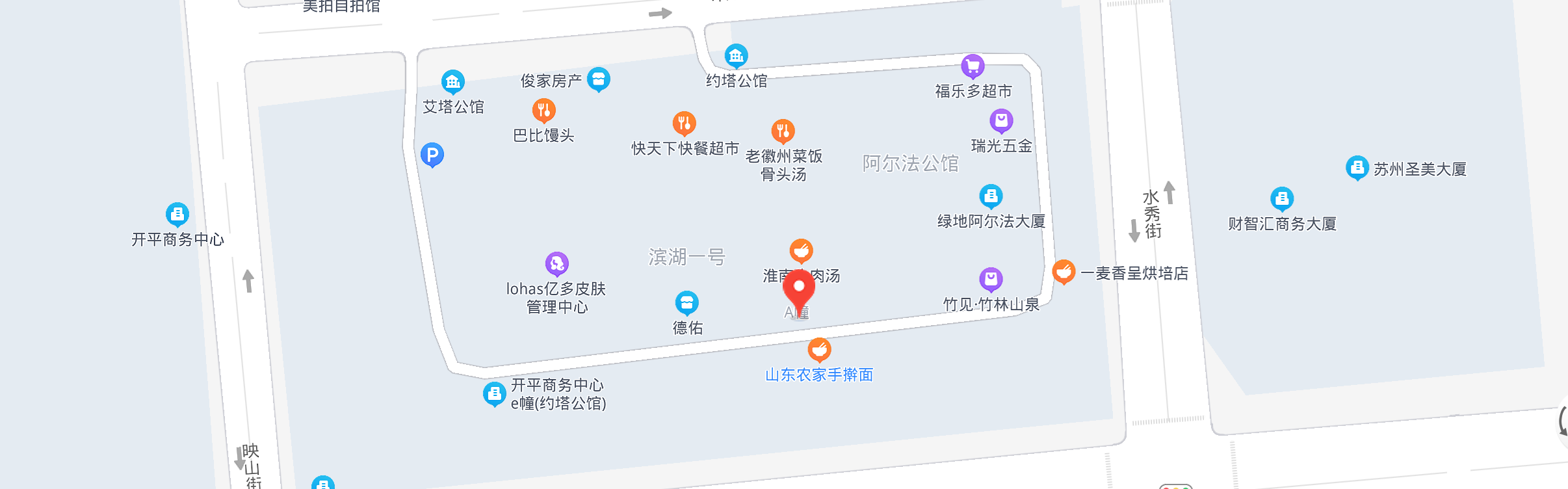Tap 老徽州菜饭骨头汤 restaurant marker
1568x489 pixels.
(x=783, y=131)
